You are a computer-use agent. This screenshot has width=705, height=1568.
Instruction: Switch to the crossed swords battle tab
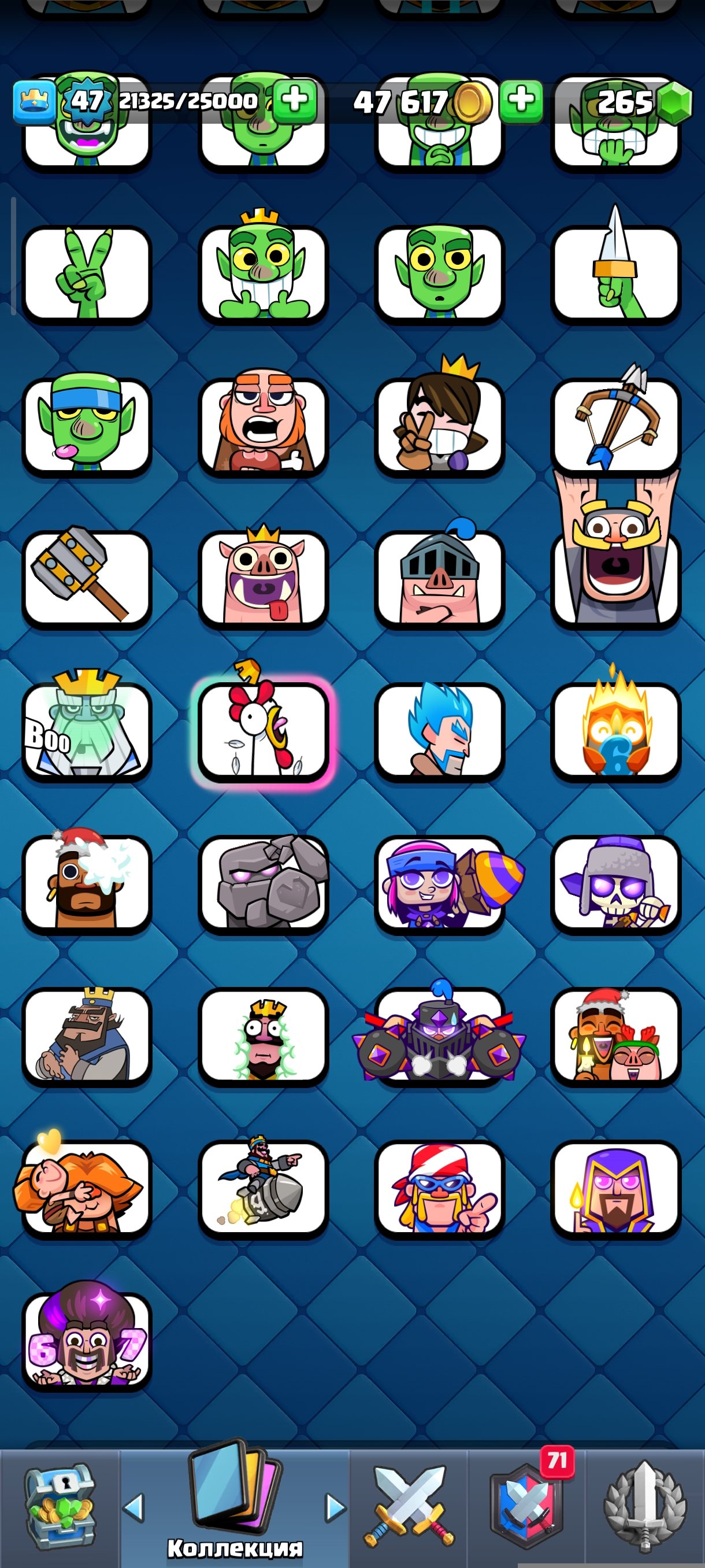click(x=409, y=1506)
